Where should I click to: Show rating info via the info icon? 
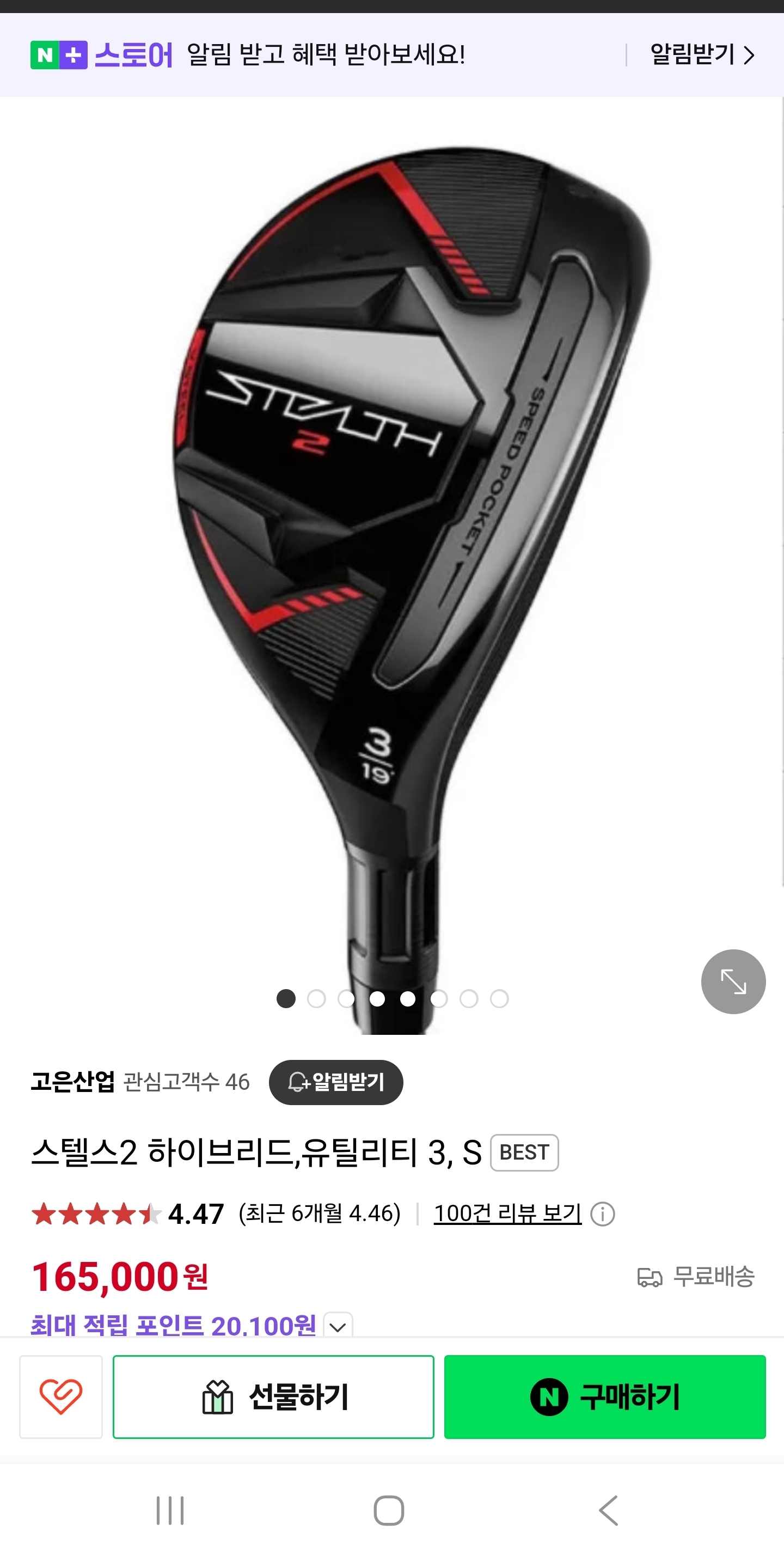pos(602,1213)
